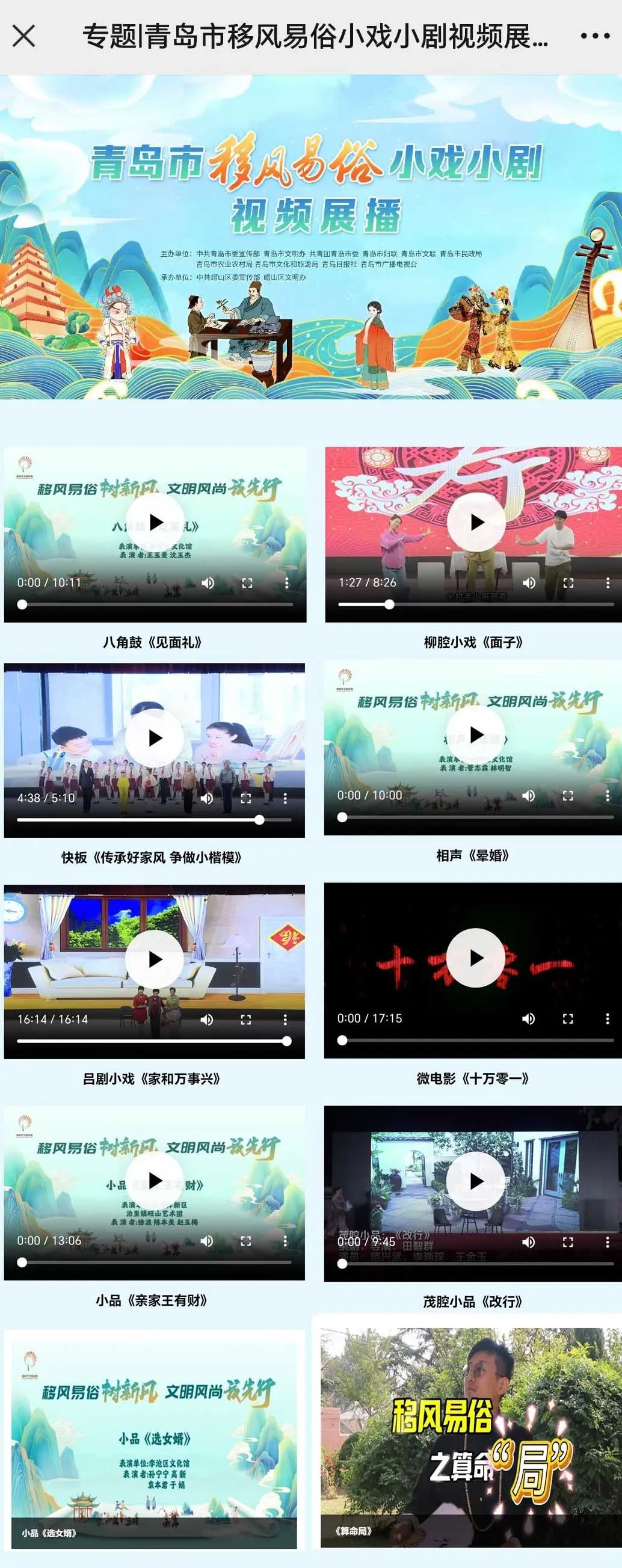Image resolution: width=622 pixels, height=1568 pixels.
Task: Play the 八角鼓《见面礼》 video
Action: tap(155, 522)
